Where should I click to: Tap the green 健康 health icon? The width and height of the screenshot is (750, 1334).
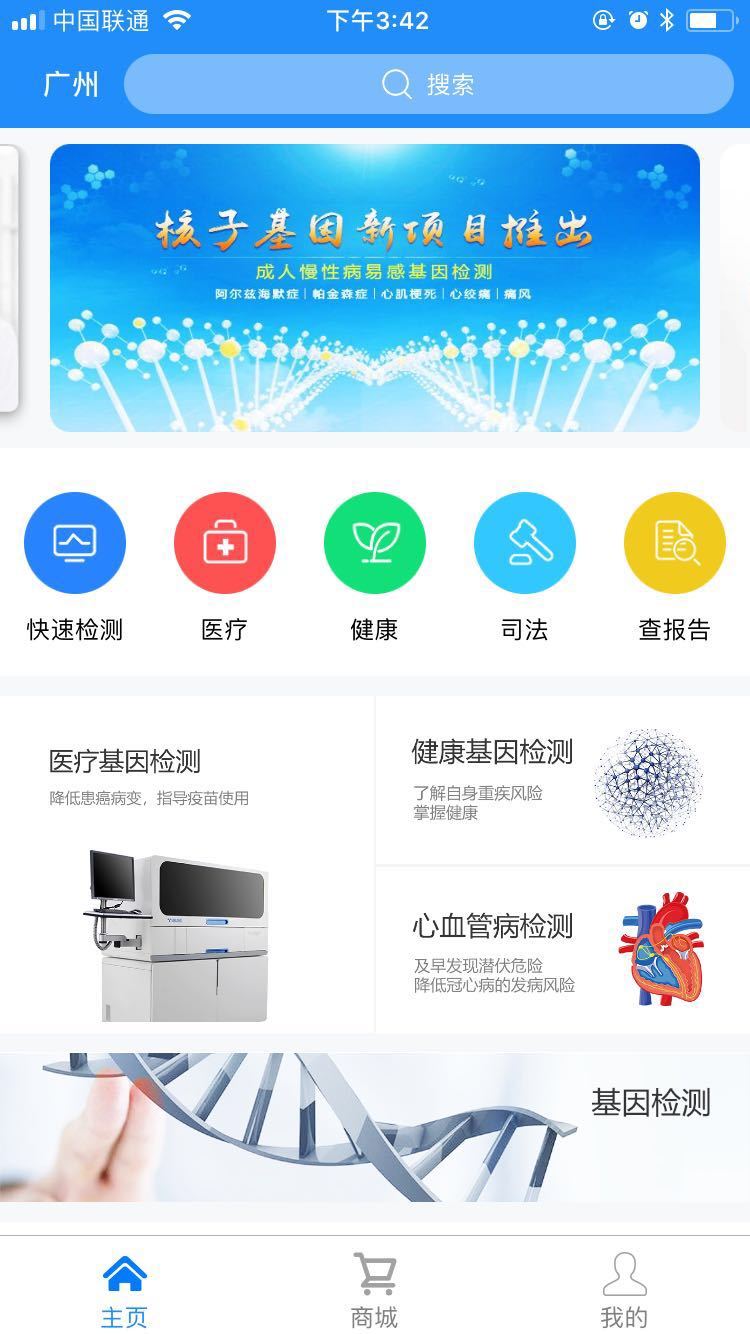click(375, 542)
